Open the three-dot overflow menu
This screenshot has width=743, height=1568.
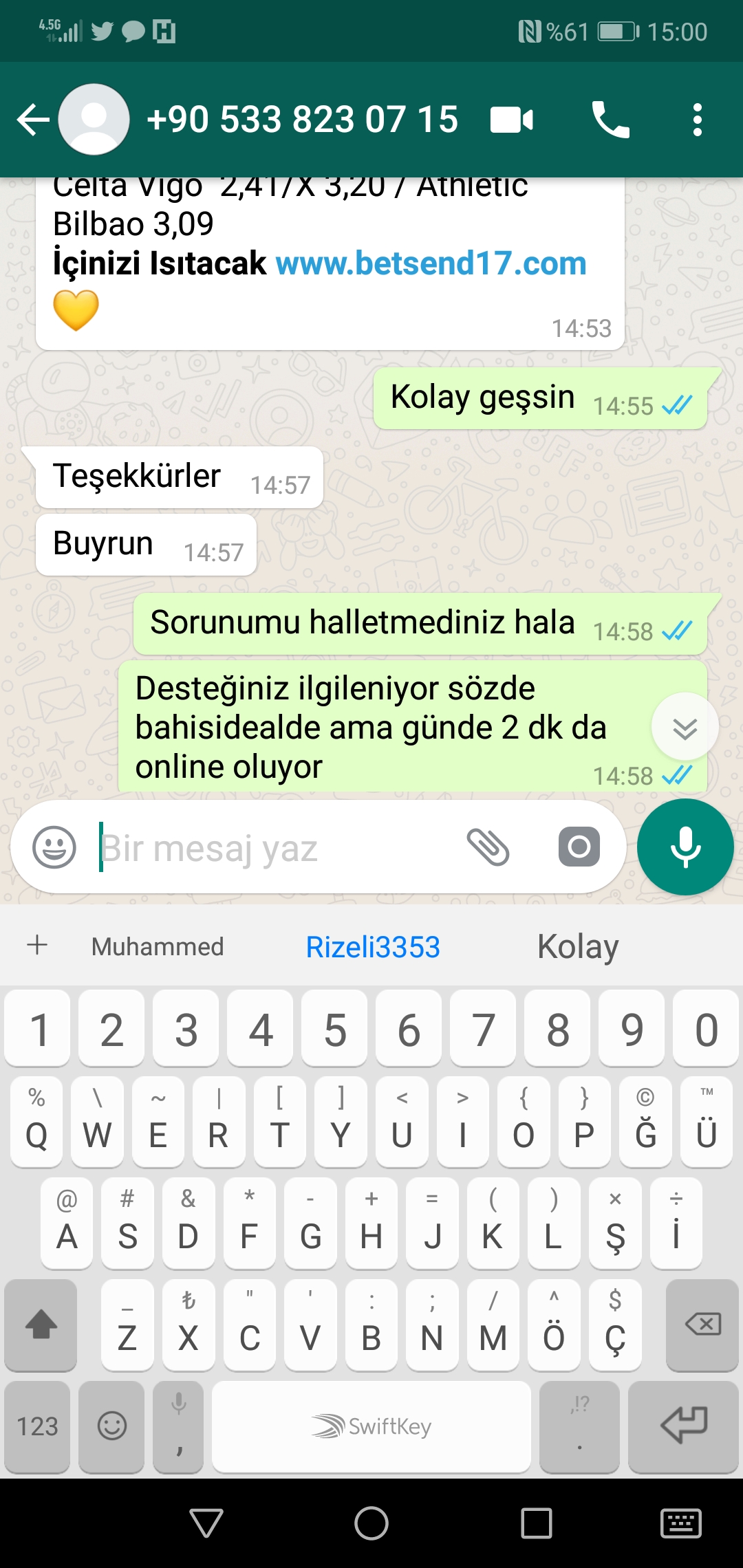[698, 120]
